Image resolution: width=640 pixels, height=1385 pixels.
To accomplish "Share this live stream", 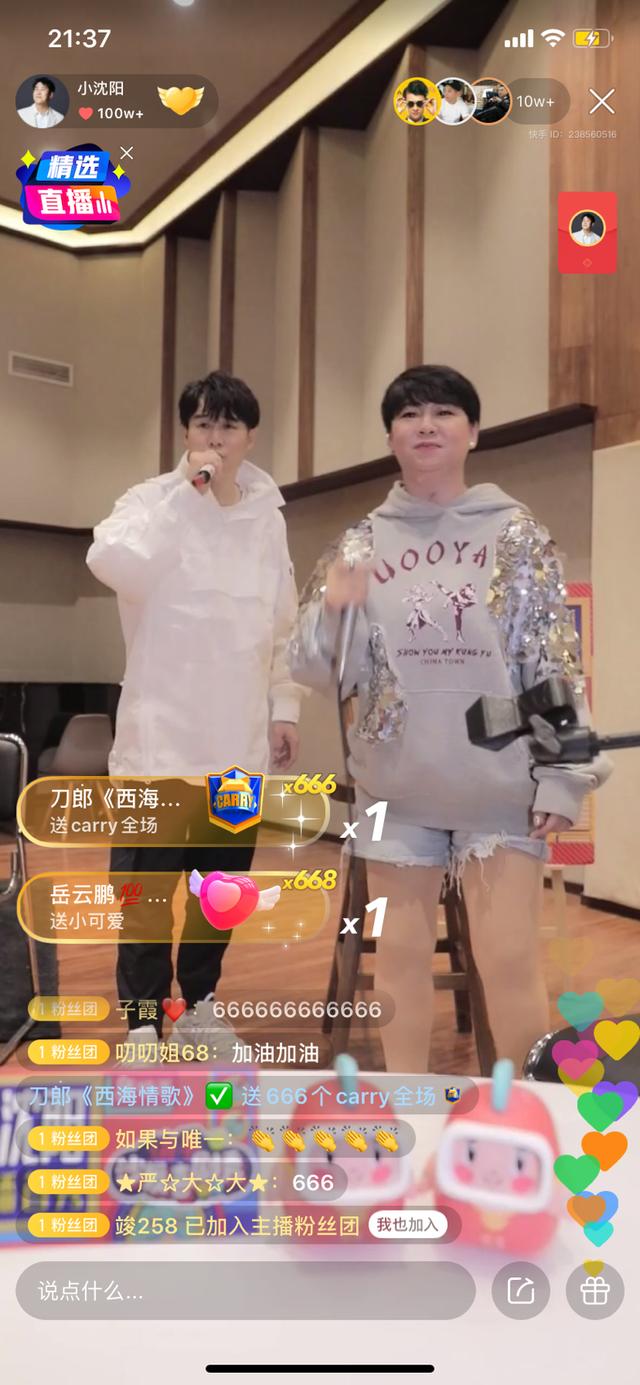I will pyautogui.click(x=520, y=1291).
